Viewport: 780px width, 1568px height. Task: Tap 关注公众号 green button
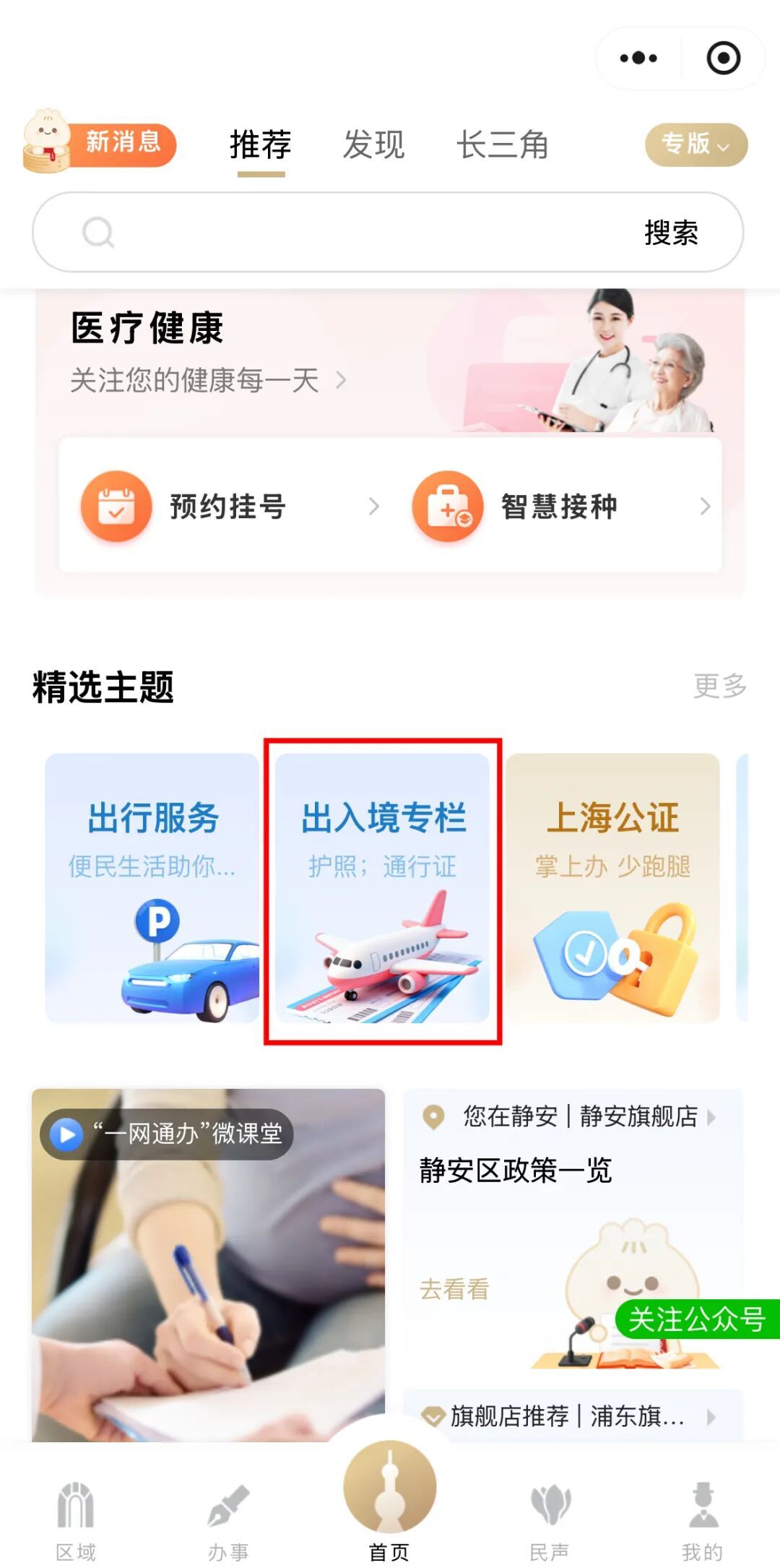[696, 1319]
